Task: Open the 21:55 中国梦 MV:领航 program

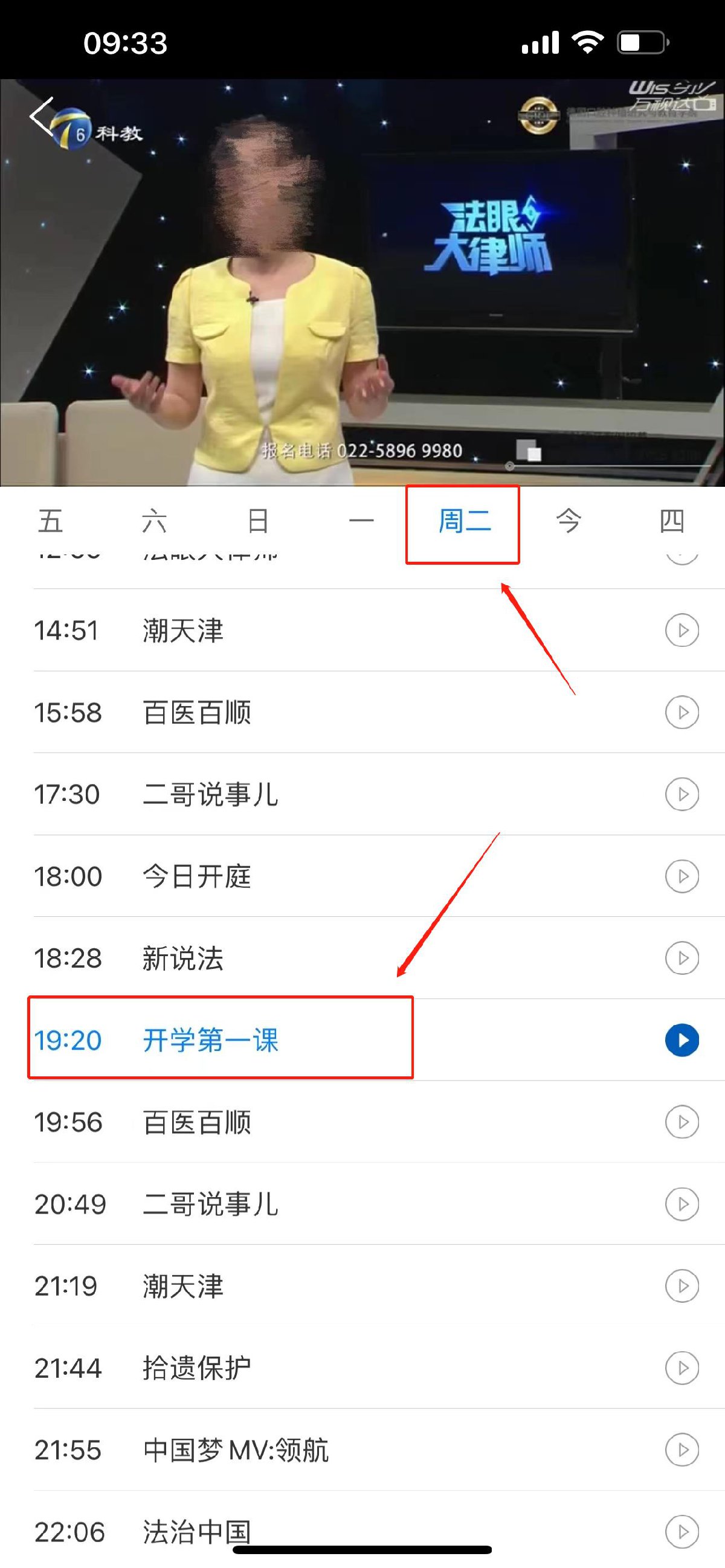Action: click(236, 1450)
